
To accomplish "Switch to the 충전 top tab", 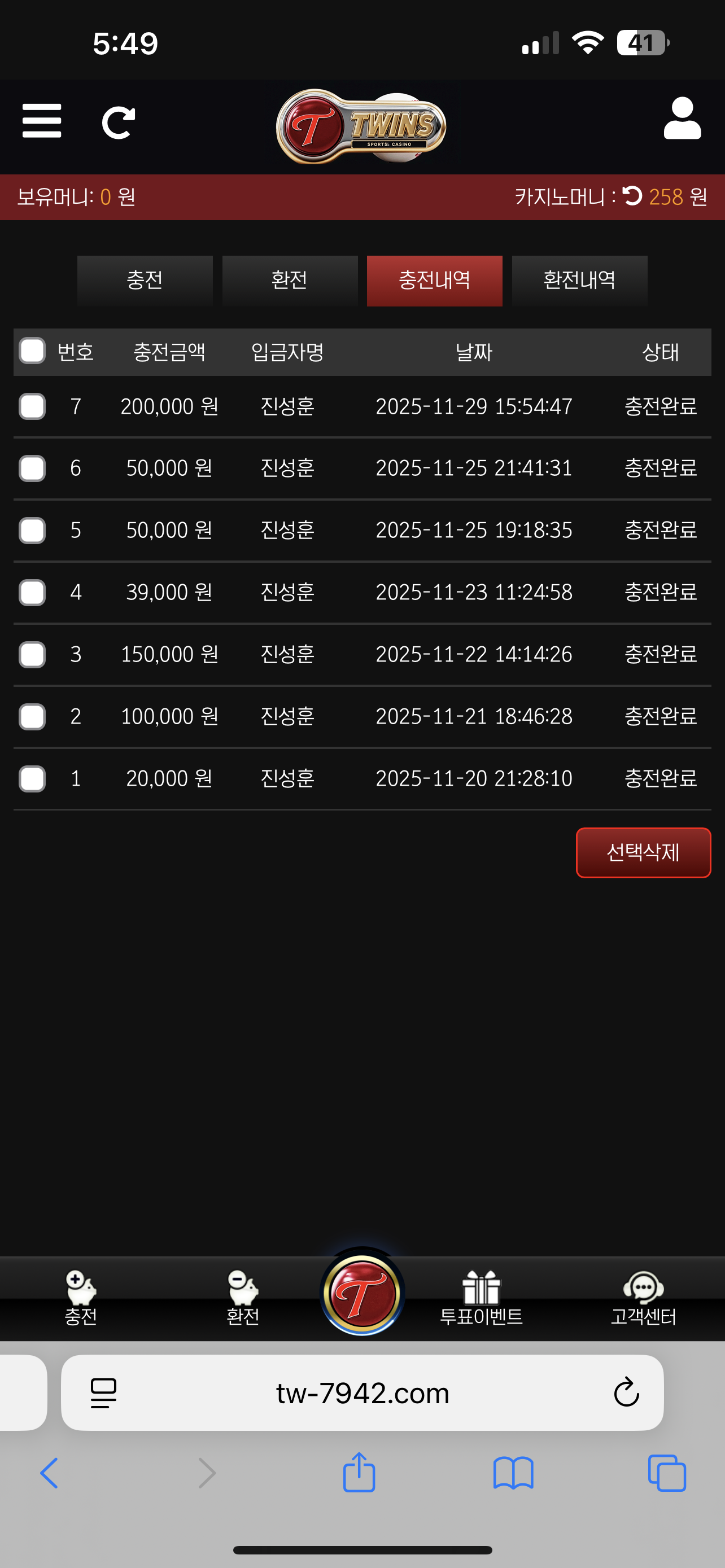I will (145, 281).
